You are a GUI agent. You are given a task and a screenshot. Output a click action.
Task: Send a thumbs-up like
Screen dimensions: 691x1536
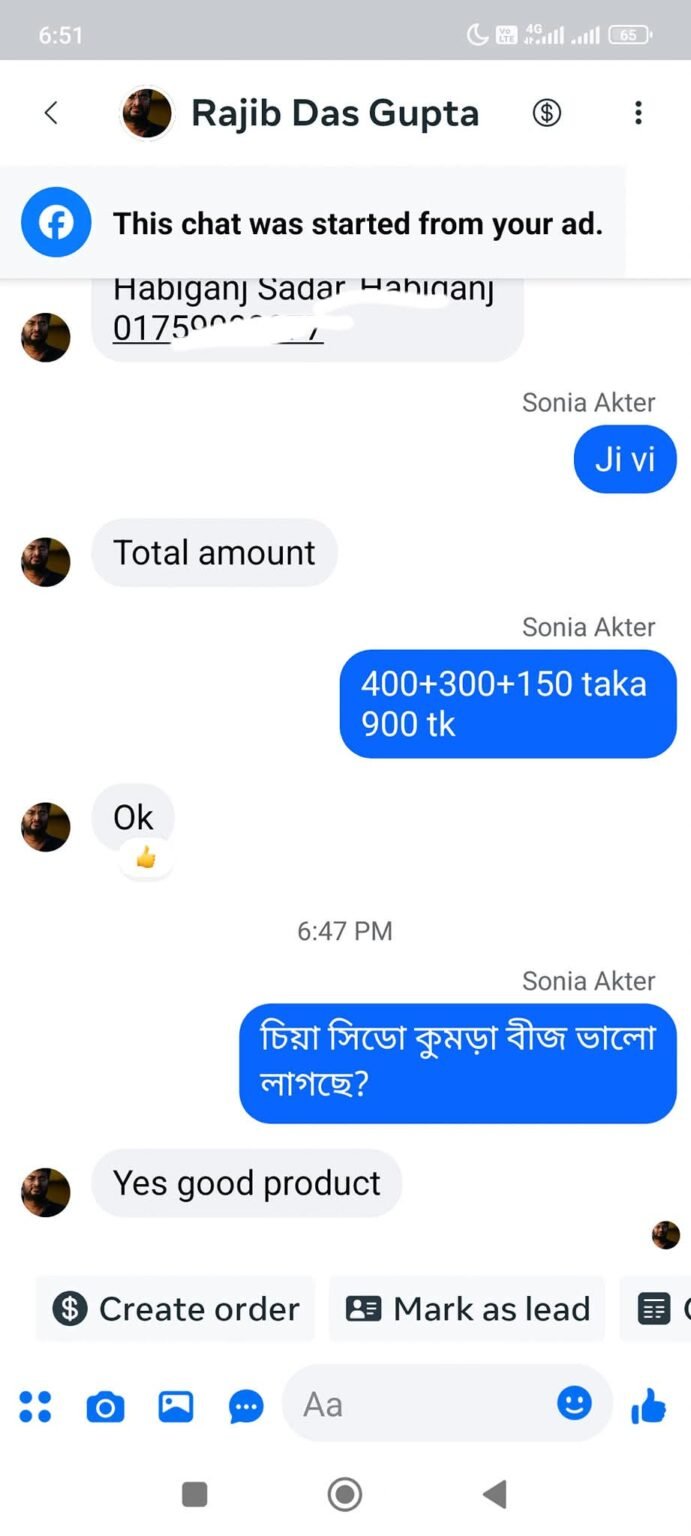point(649,1407)
